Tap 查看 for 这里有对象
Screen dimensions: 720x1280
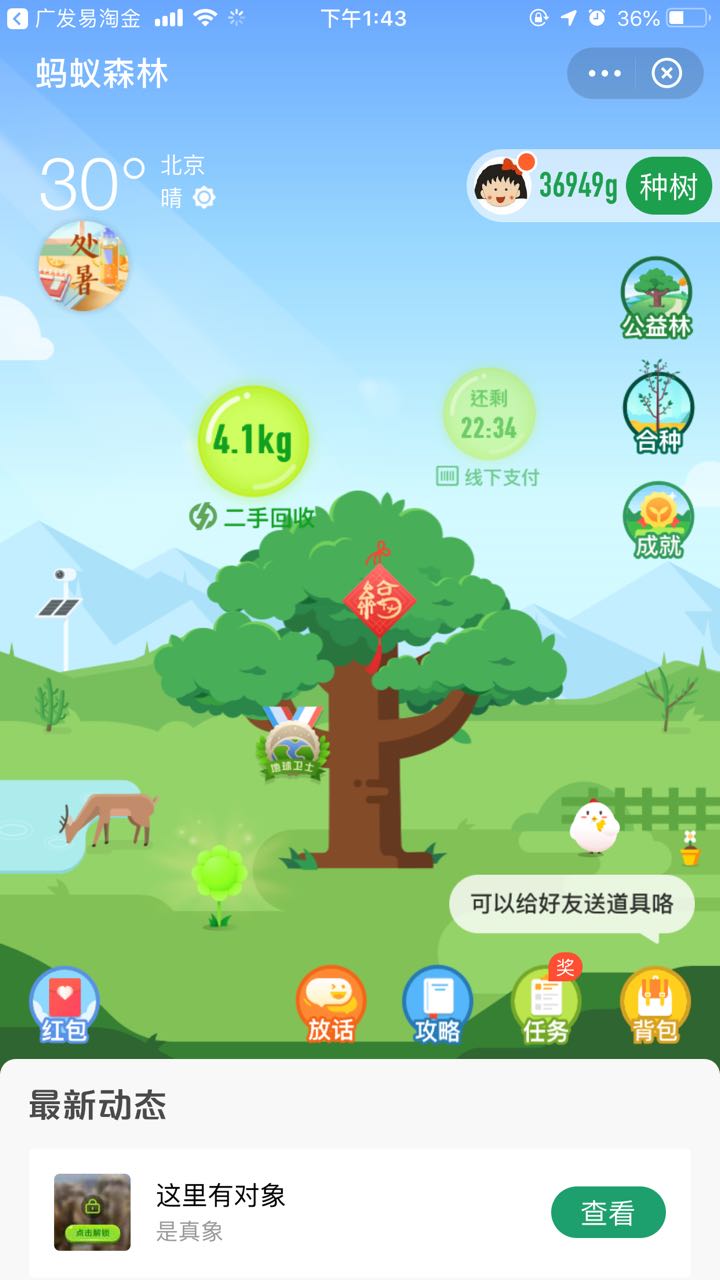[608, 1213]
